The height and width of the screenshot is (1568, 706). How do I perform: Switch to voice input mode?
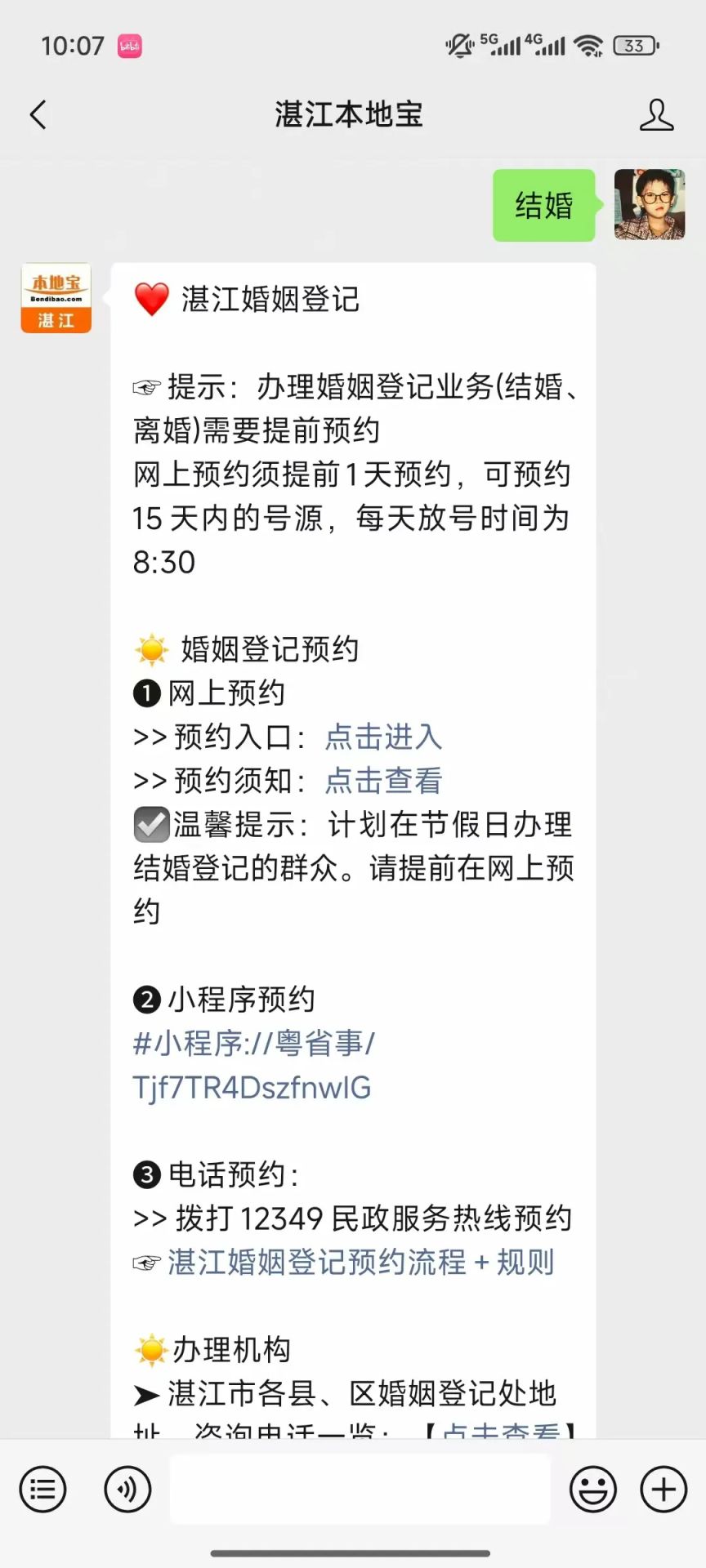coord(127,1489)
